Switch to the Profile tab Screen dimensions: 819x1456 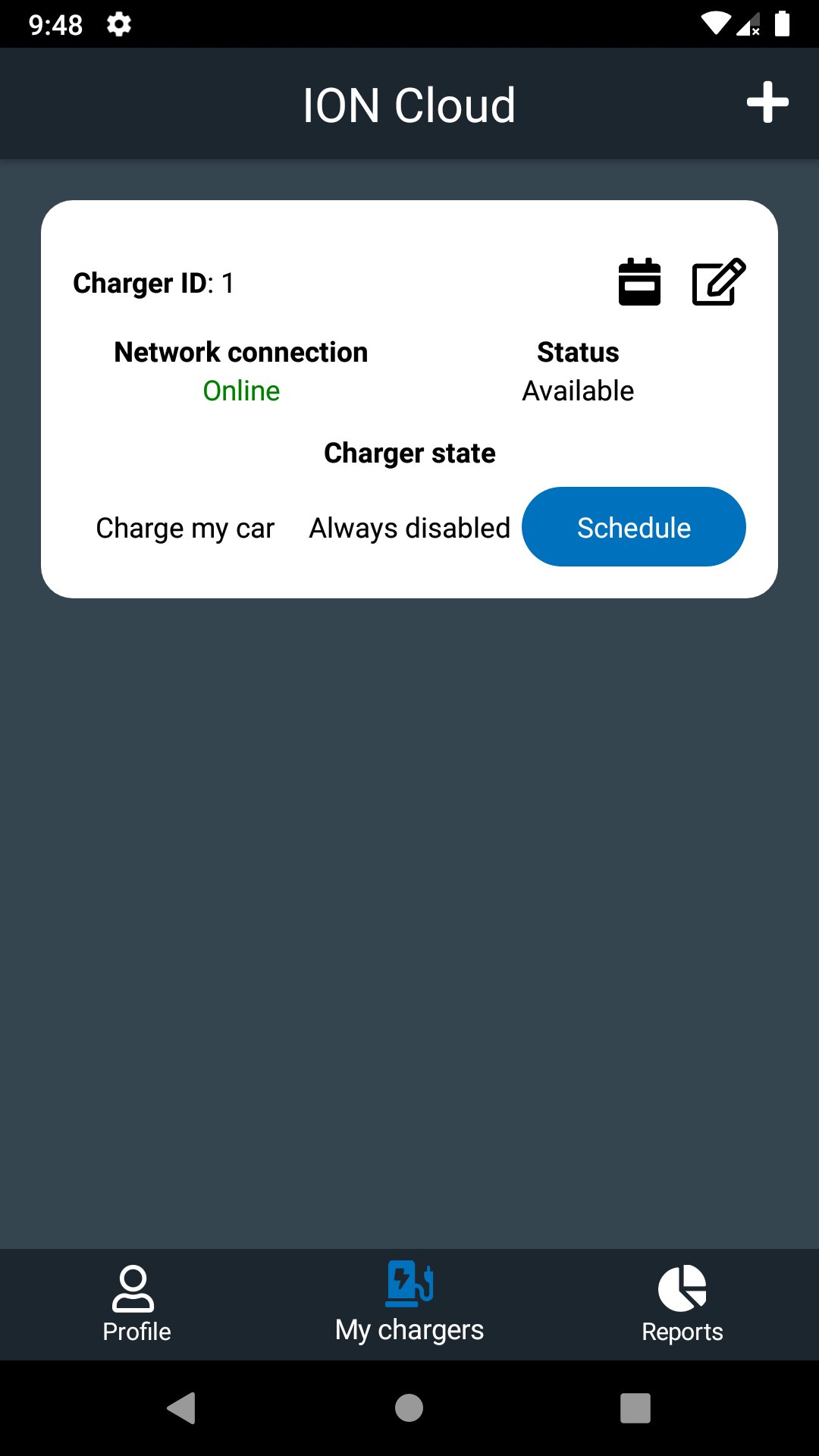(x=135, y=1304)
